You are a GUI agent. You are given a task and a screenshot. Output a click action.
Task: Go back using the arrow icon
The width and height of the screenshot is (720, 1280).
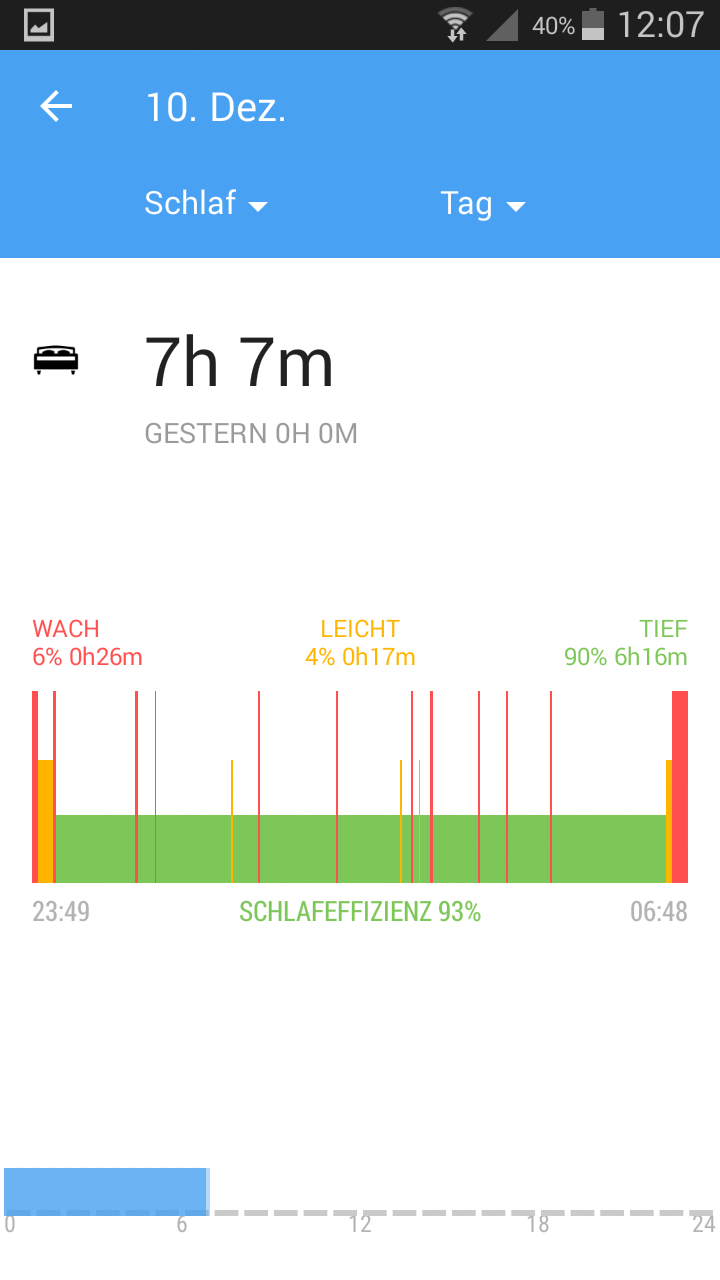tap(56, 107)
